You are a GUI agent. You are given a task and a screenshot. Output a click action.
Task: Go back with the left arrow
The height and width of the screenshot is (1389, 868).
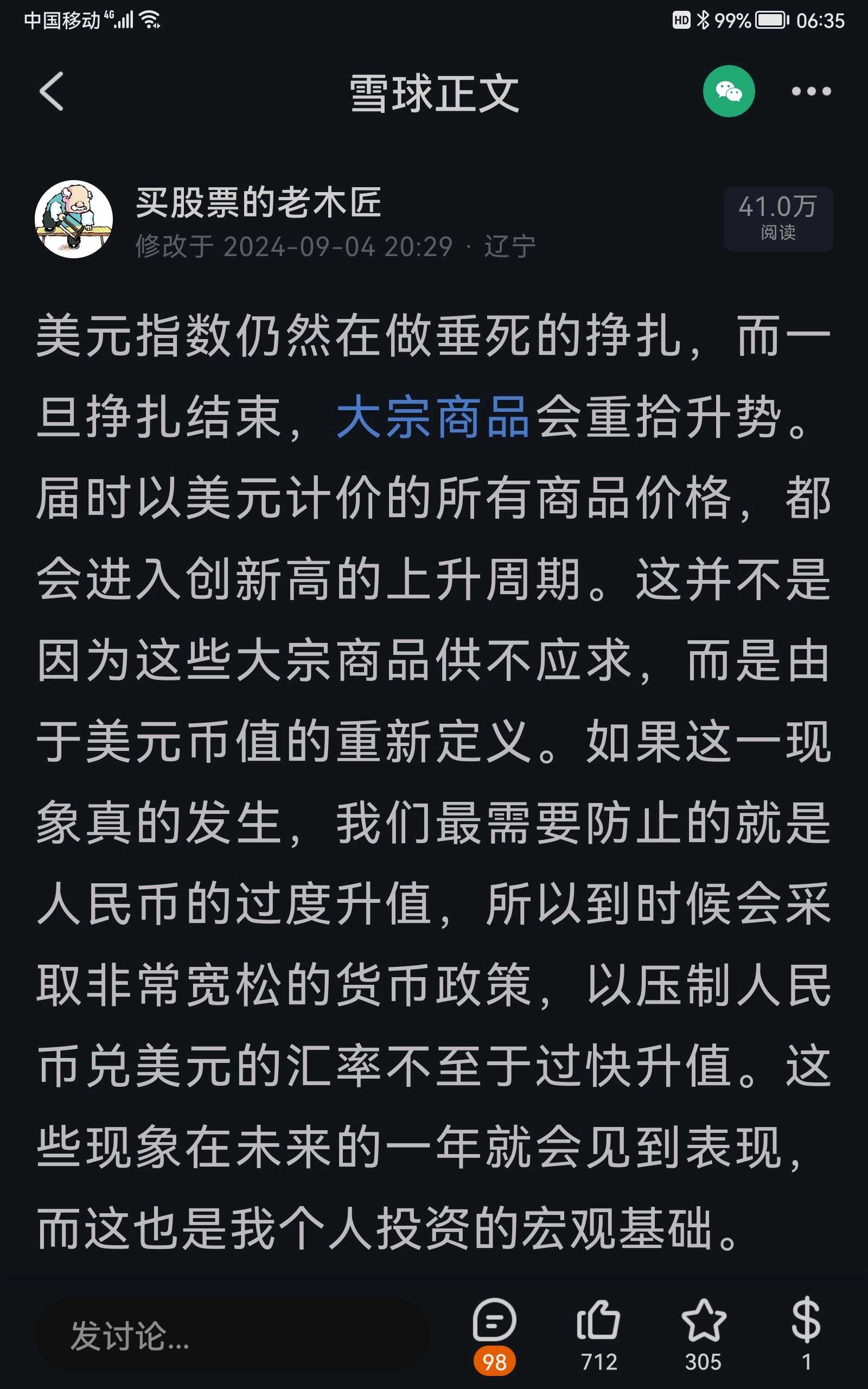click(52, 92)
